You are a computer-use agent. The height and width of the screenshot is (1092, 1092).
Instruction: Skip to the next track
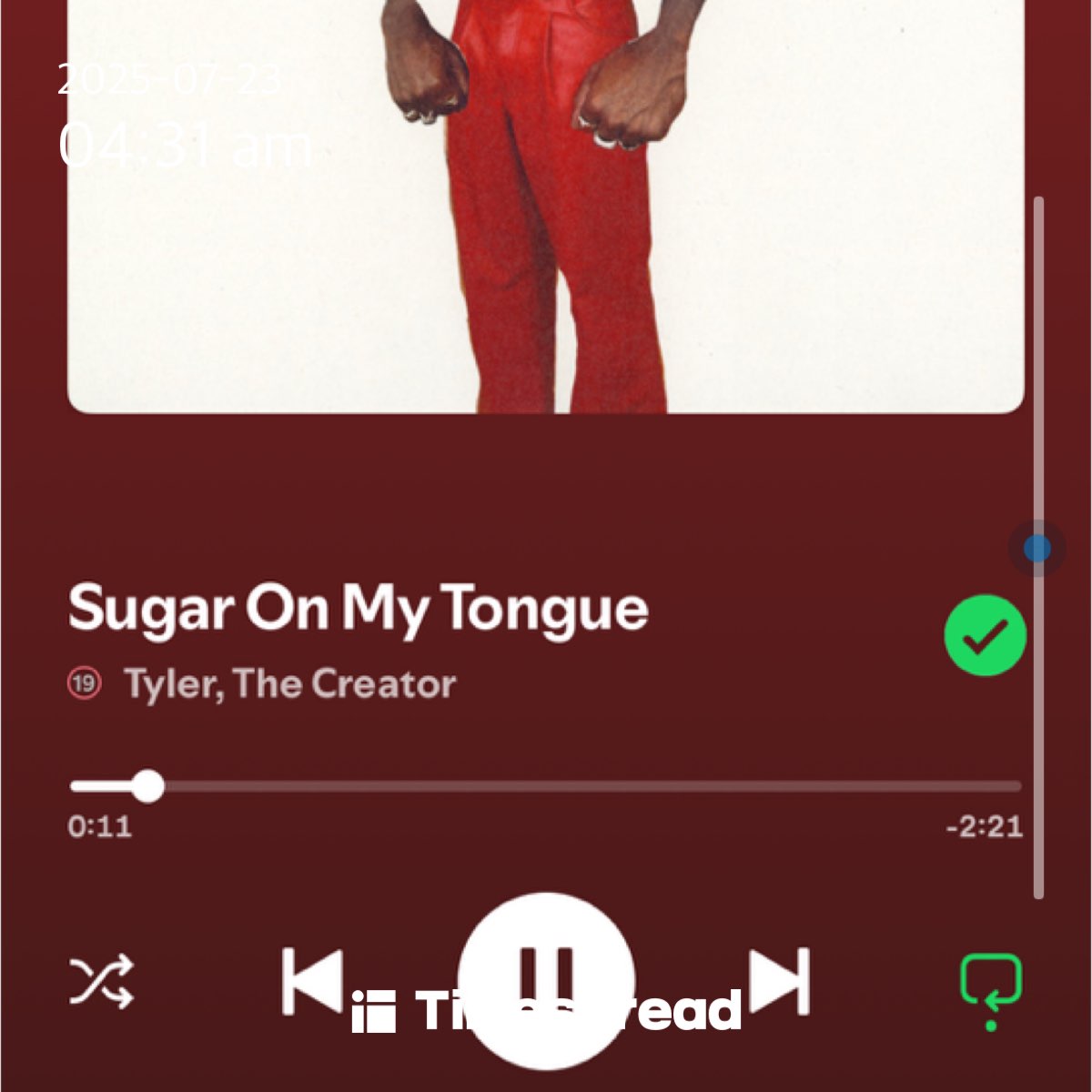coord(779,981)
